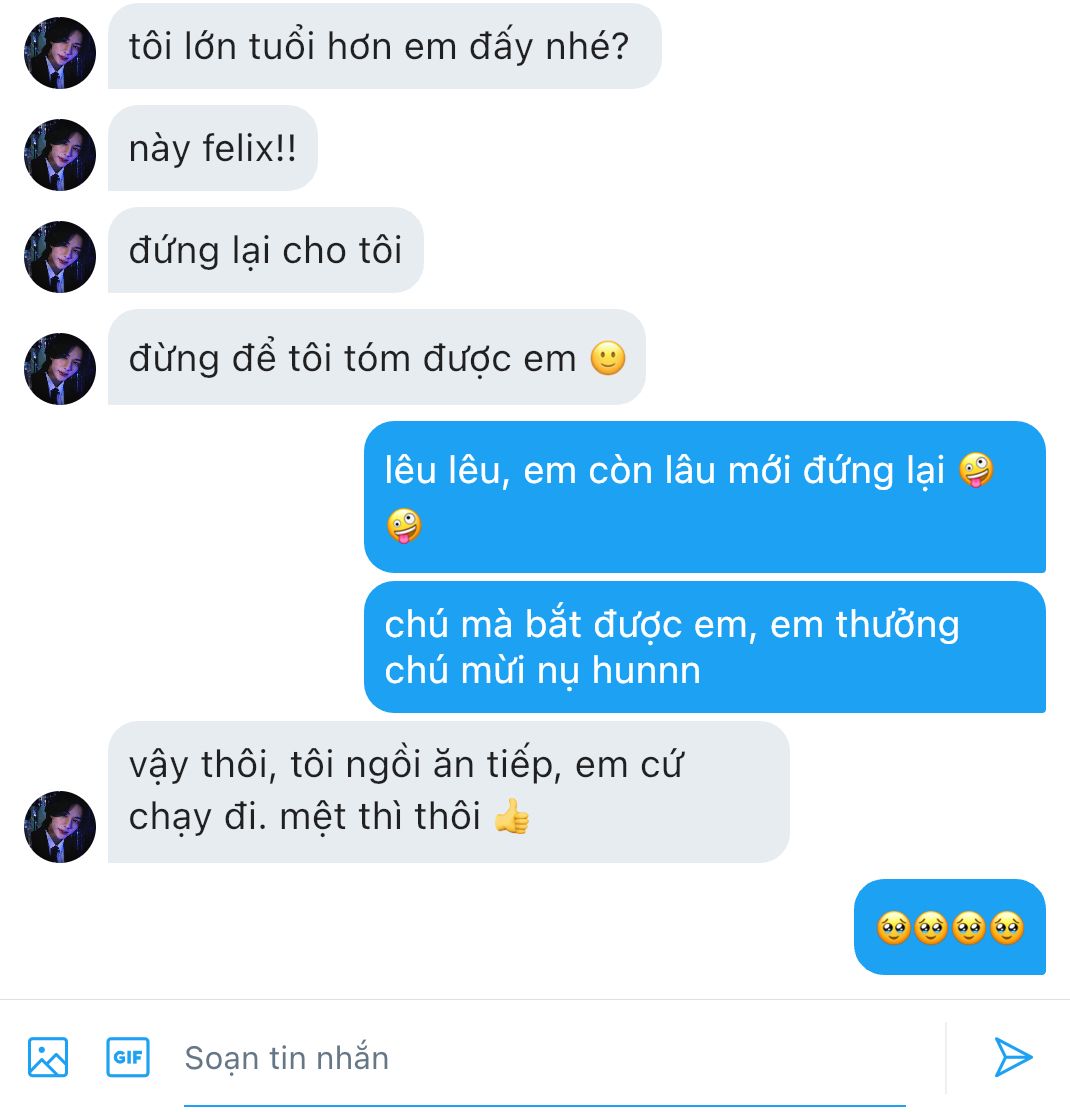The width and height of the screenshot is (1070, 1112).
Task: Send the message with the arrow icon
Action: pyautogui.click(x=1012, y=1057)
